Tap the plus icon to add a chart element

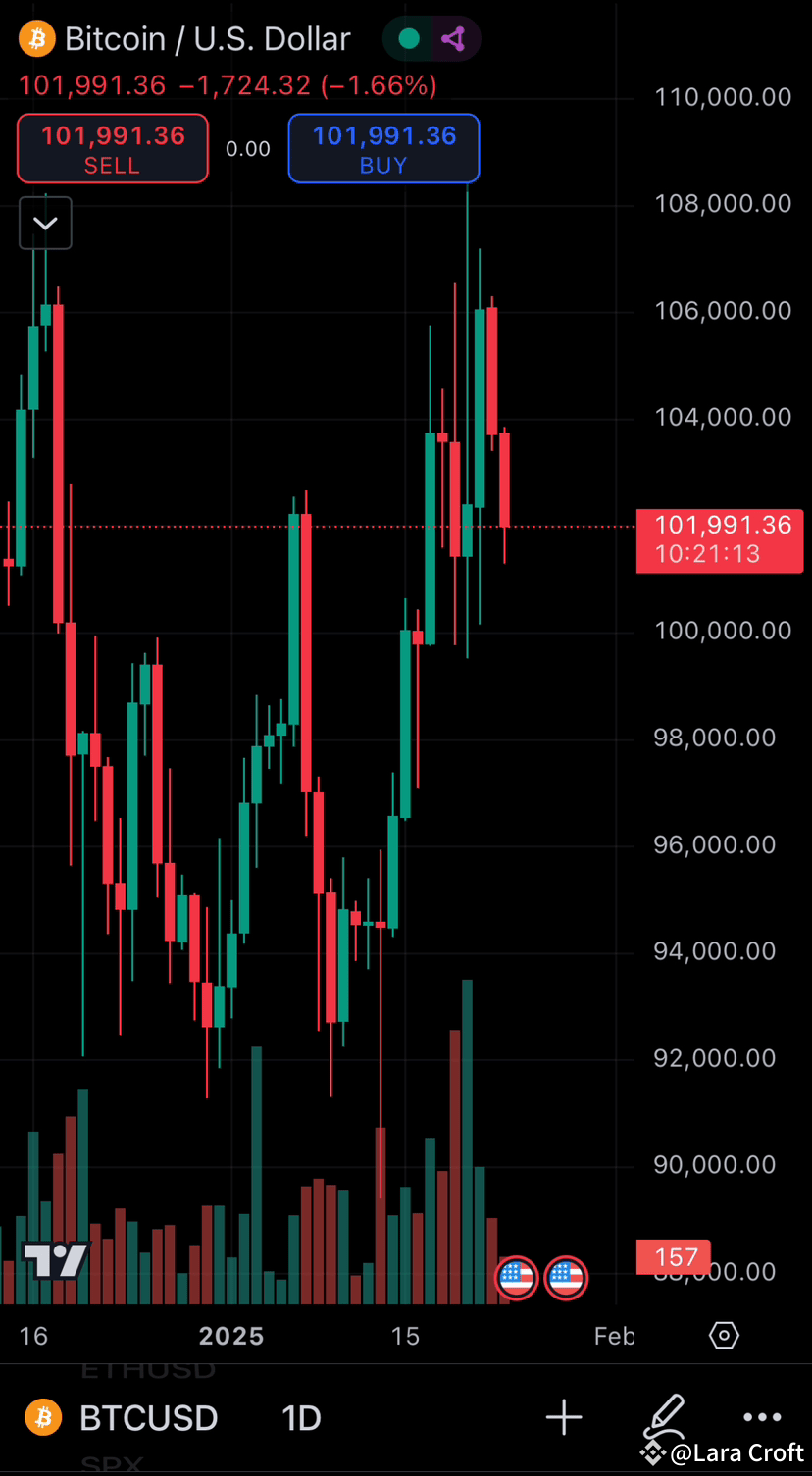click(564, 1416)
